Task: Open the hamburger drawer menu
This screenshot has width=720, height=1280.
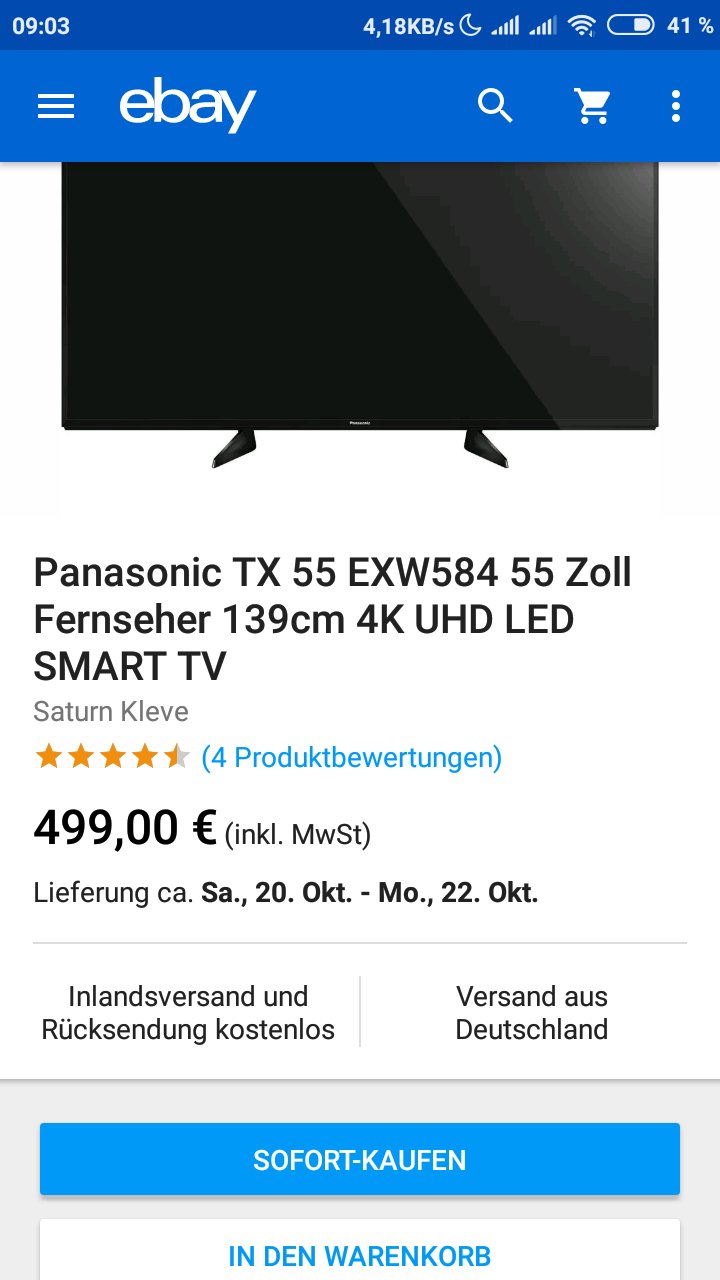Action: pos(56,106)
